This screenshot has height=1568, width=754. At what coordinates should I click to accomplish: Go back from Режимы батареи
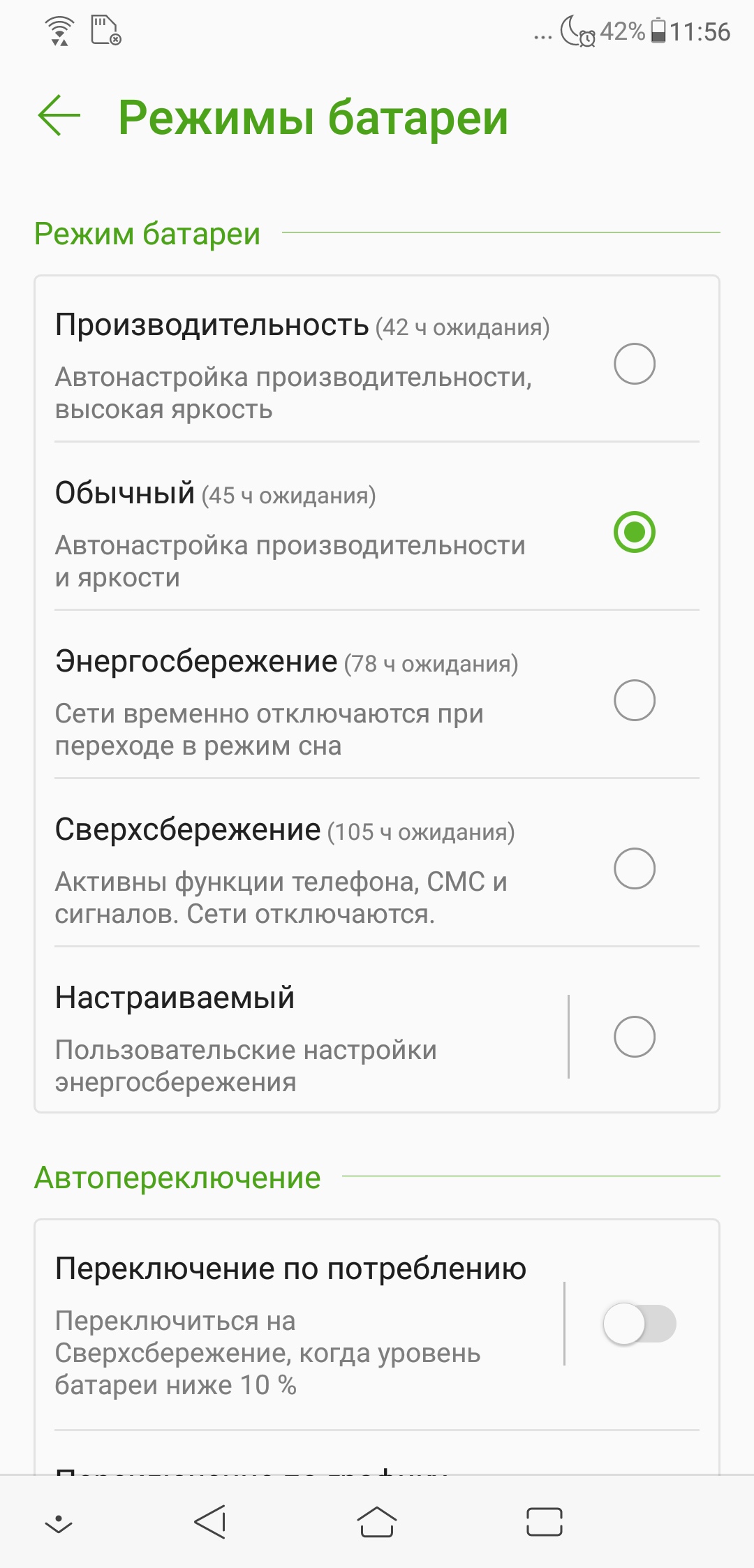(x=59, y=115)
